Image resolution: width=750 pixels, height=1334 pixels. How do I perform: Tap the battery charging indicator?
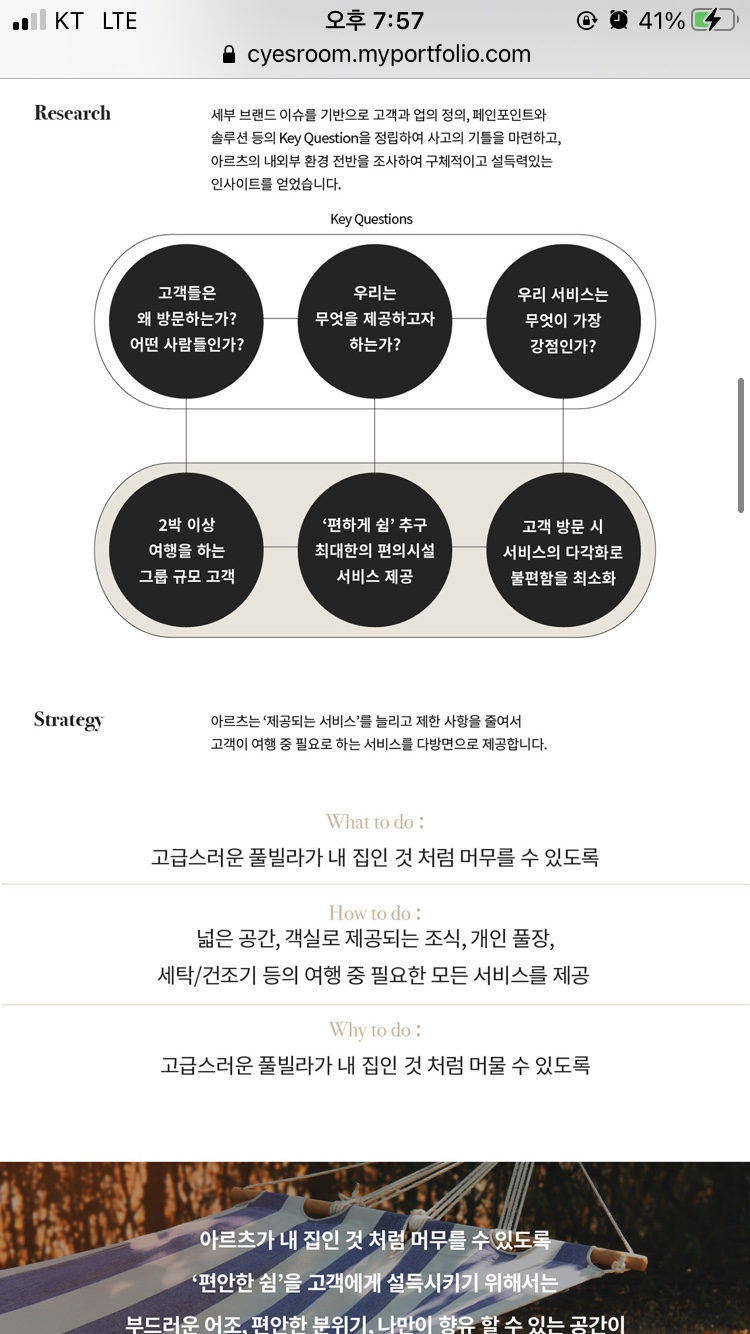(x=712, y=19)
